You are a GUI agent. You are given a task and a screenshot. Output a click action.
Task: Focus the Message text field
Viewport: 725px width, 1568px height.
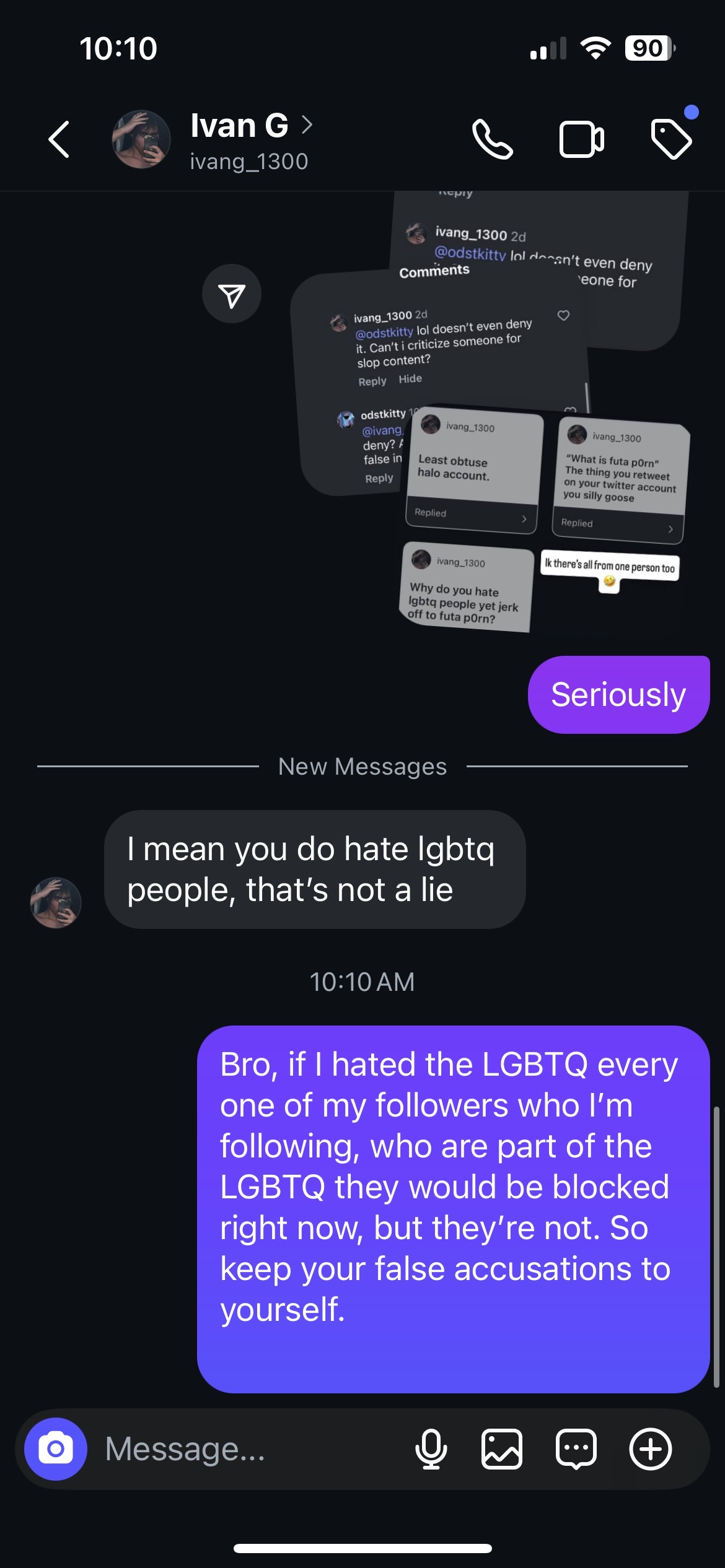pos(248,1449)
